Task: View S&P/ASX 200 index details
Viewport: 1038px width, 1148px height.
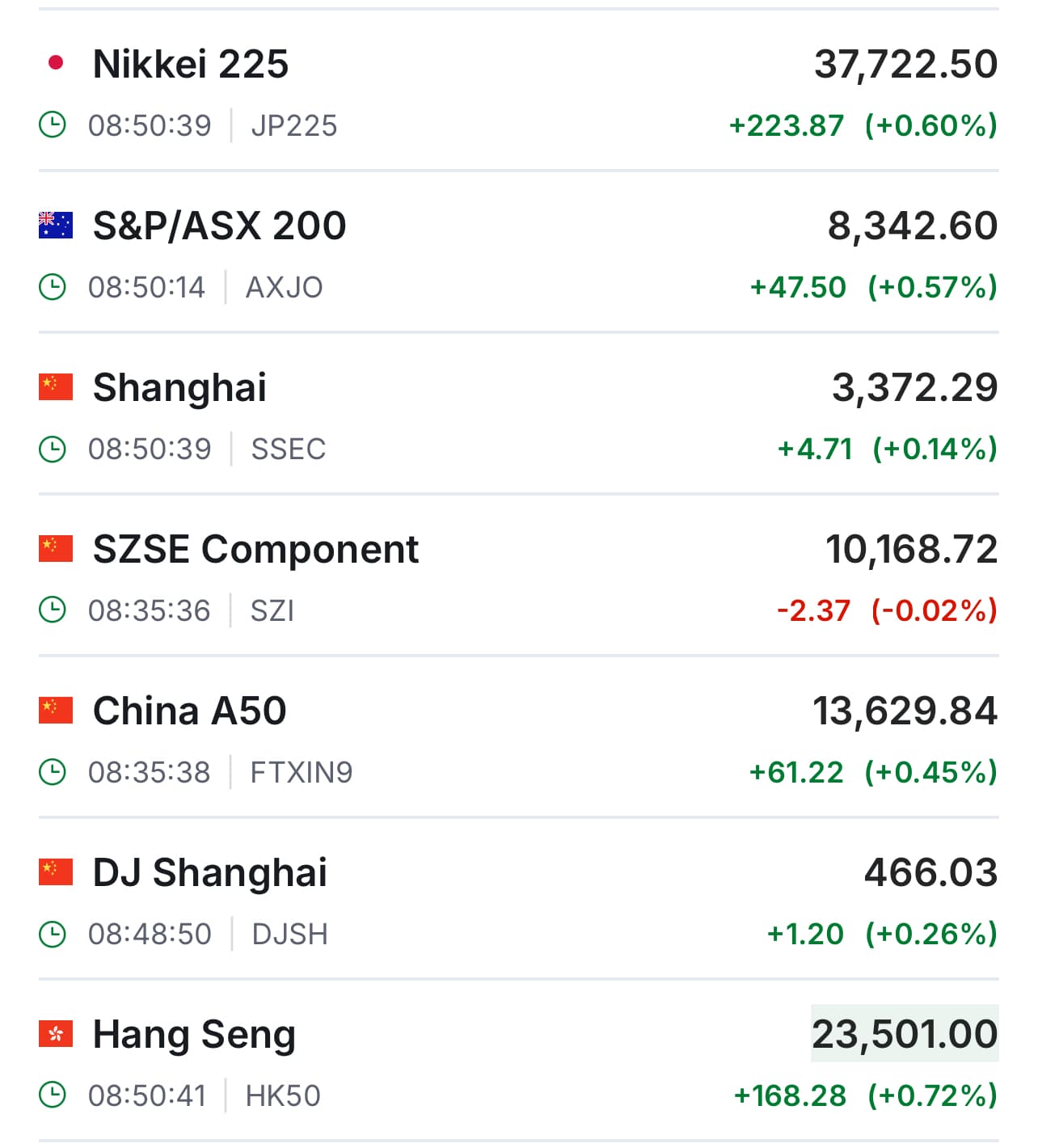Action: (x=219, y=226)
